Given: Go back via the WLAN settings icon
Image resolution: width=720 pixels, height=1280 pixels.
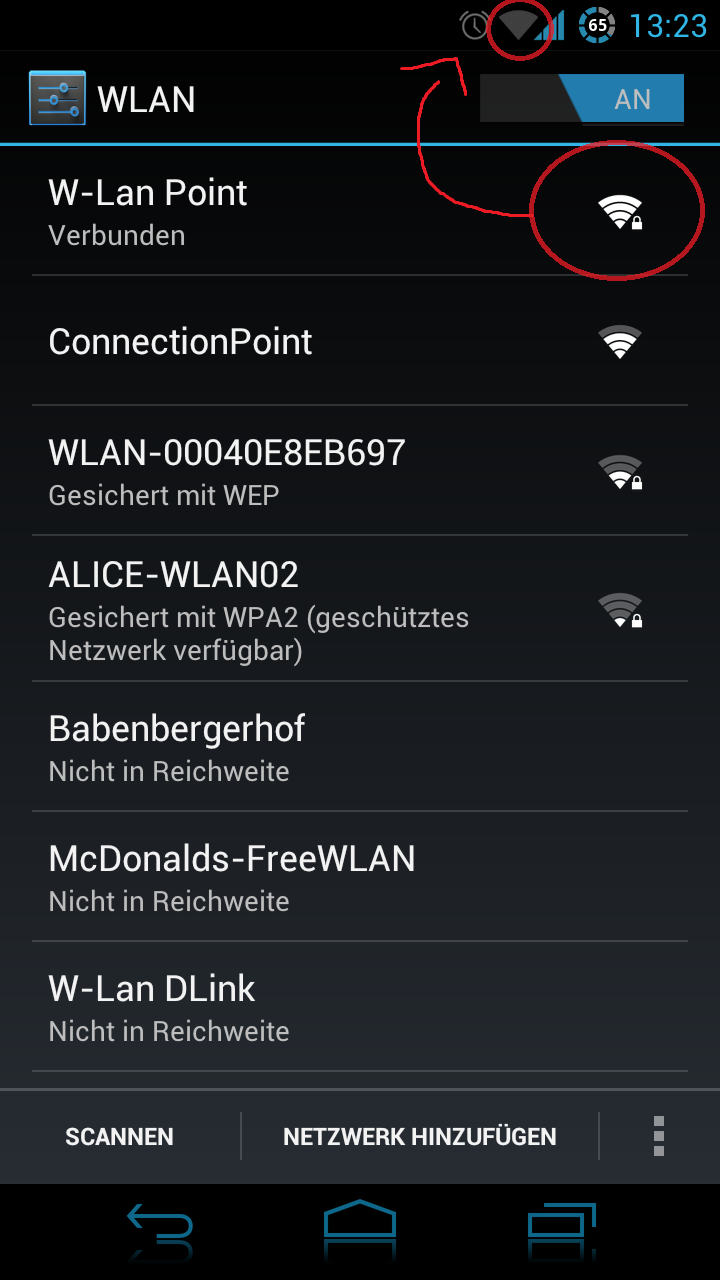Looking at the screenshot, I should tap(57, 98).
